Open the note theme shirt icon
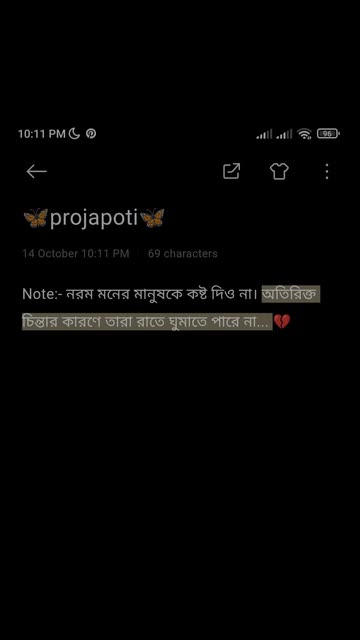Image resolution: width=360 pixels, height=640 pixels. click(279, 171)
